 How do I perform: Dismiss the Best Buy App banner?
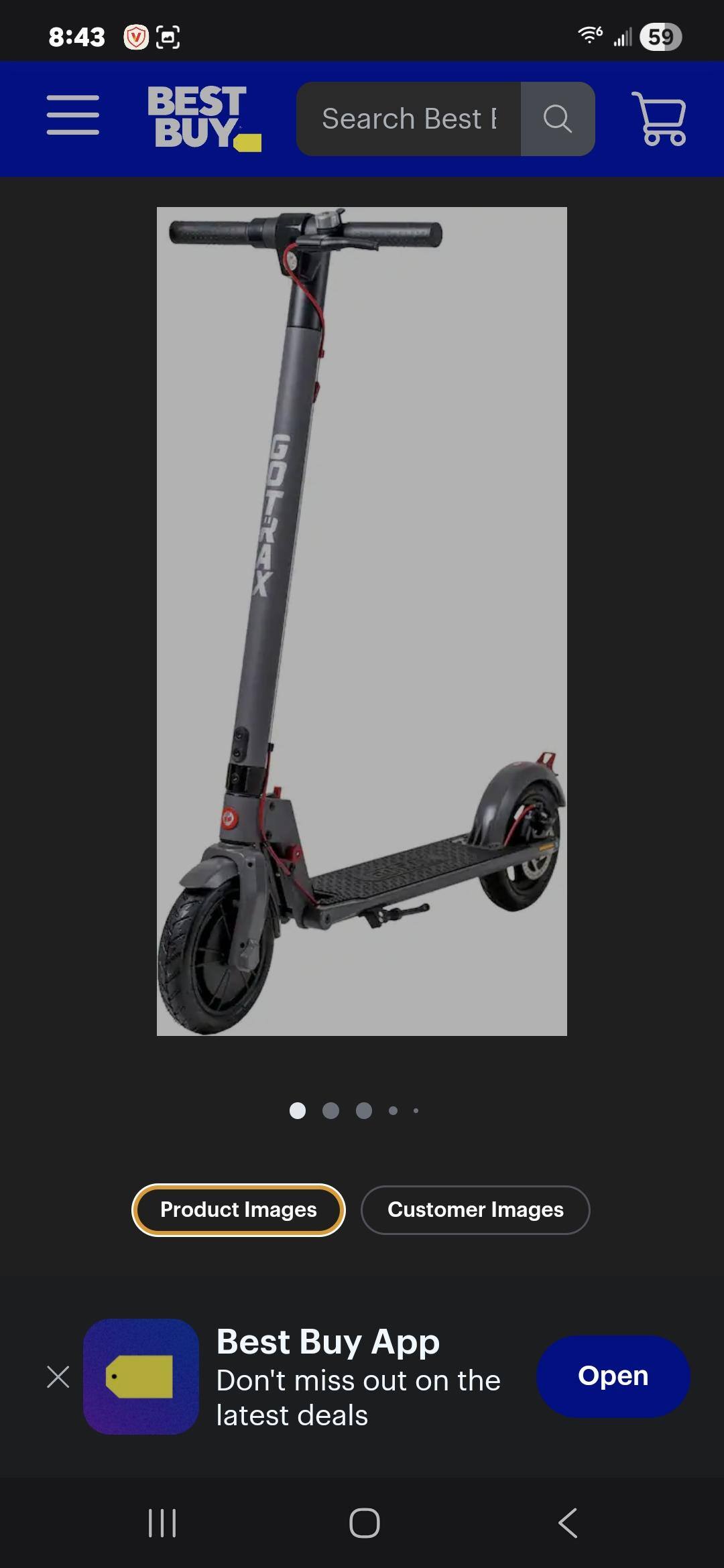58,1378
